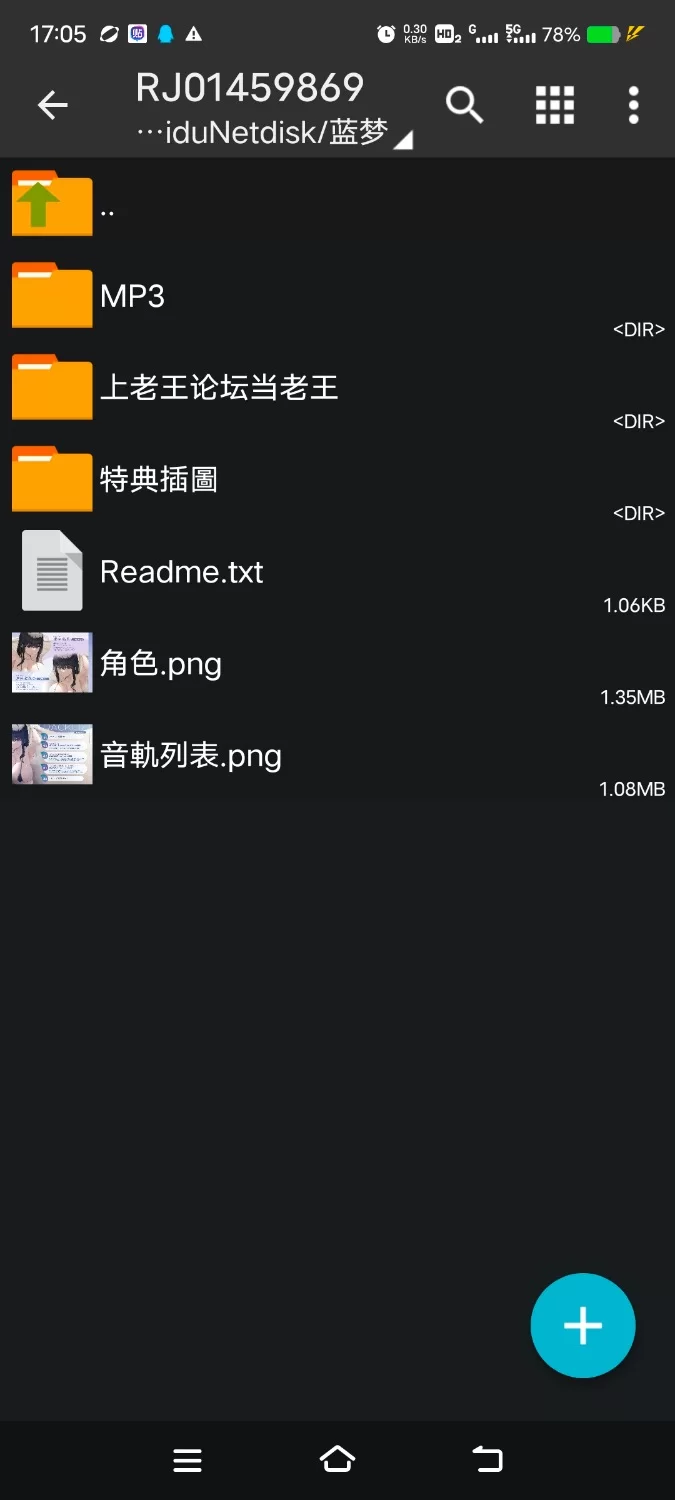Open the grid view switcher icon
Viewport: 675px width, 1500px height.
point(555,105)
